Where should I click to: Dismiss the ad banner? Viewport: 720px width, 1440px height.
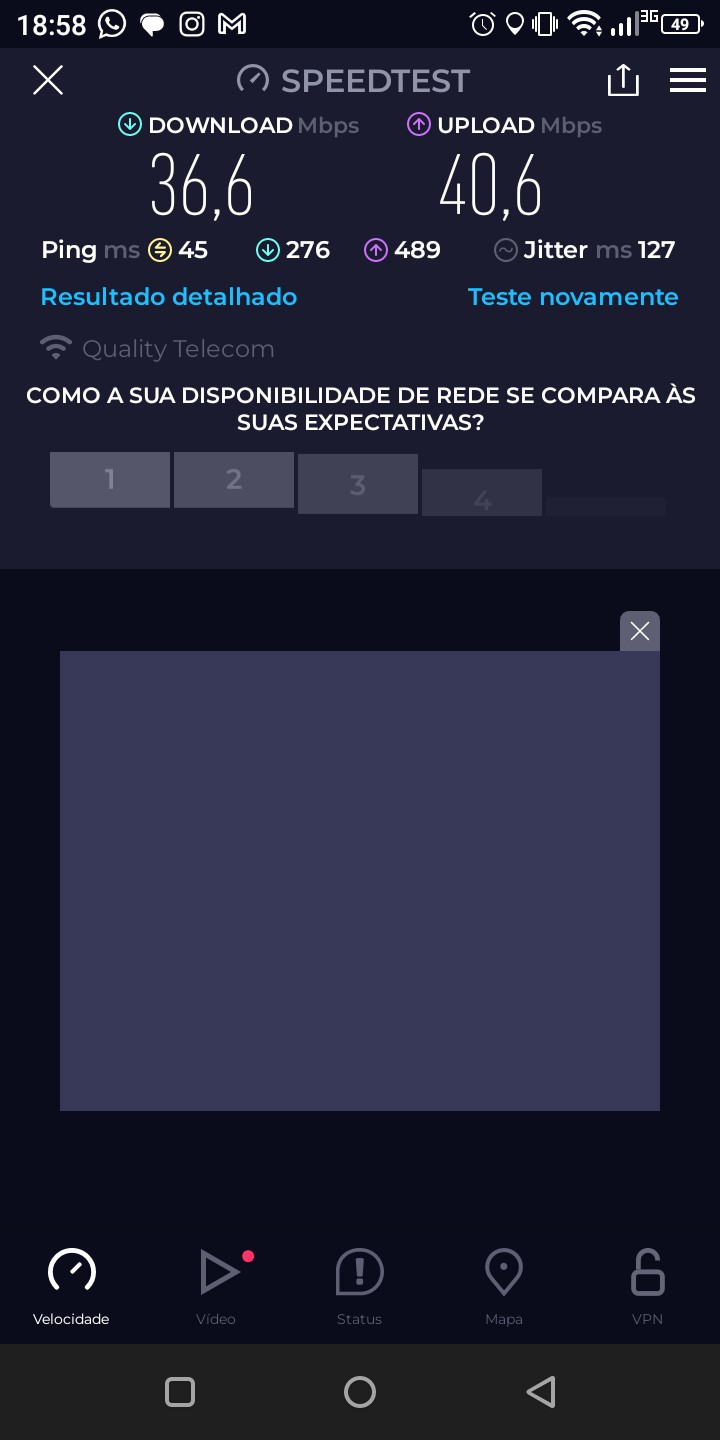click(x=640, y=631)
